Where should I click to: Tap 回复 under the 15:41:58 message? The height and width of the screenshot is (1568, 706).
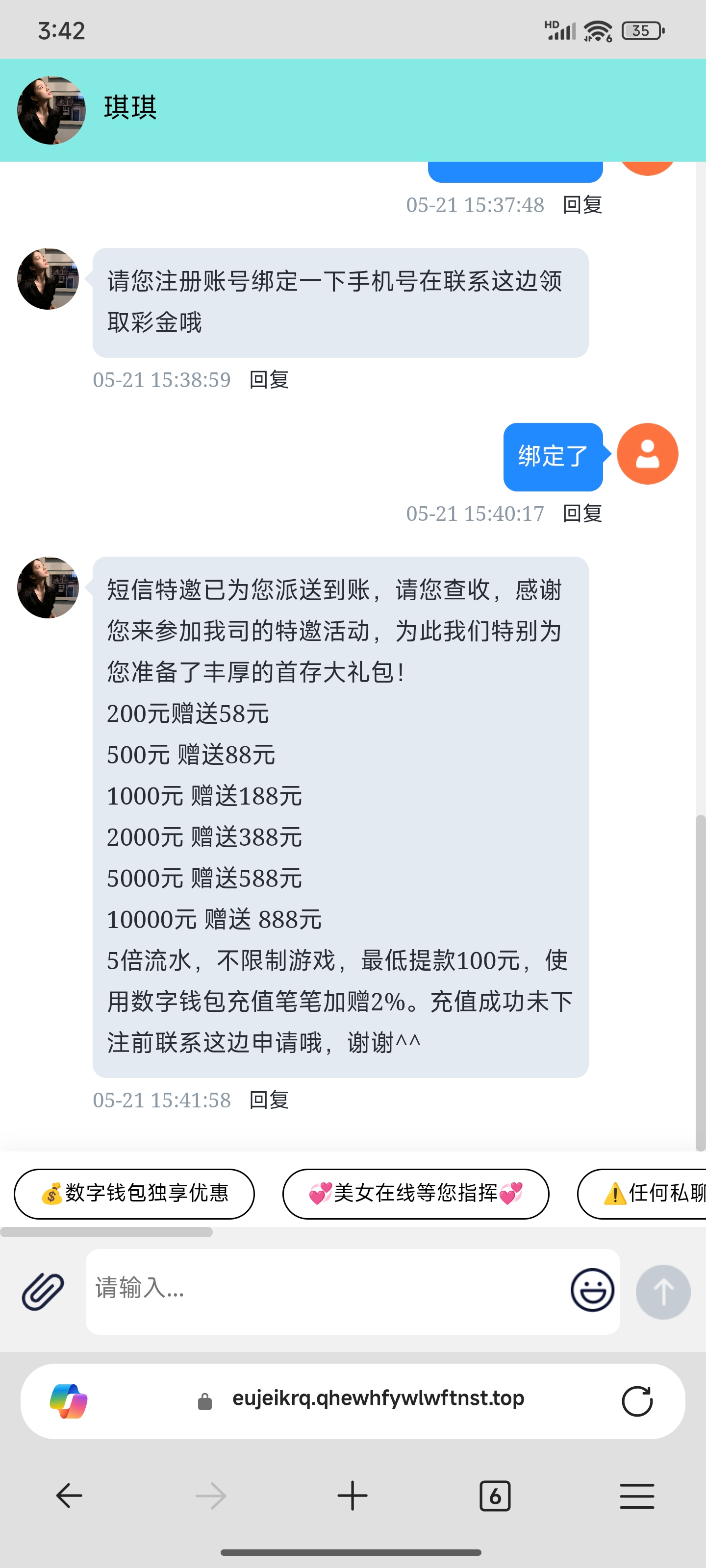pos(269,1100)
